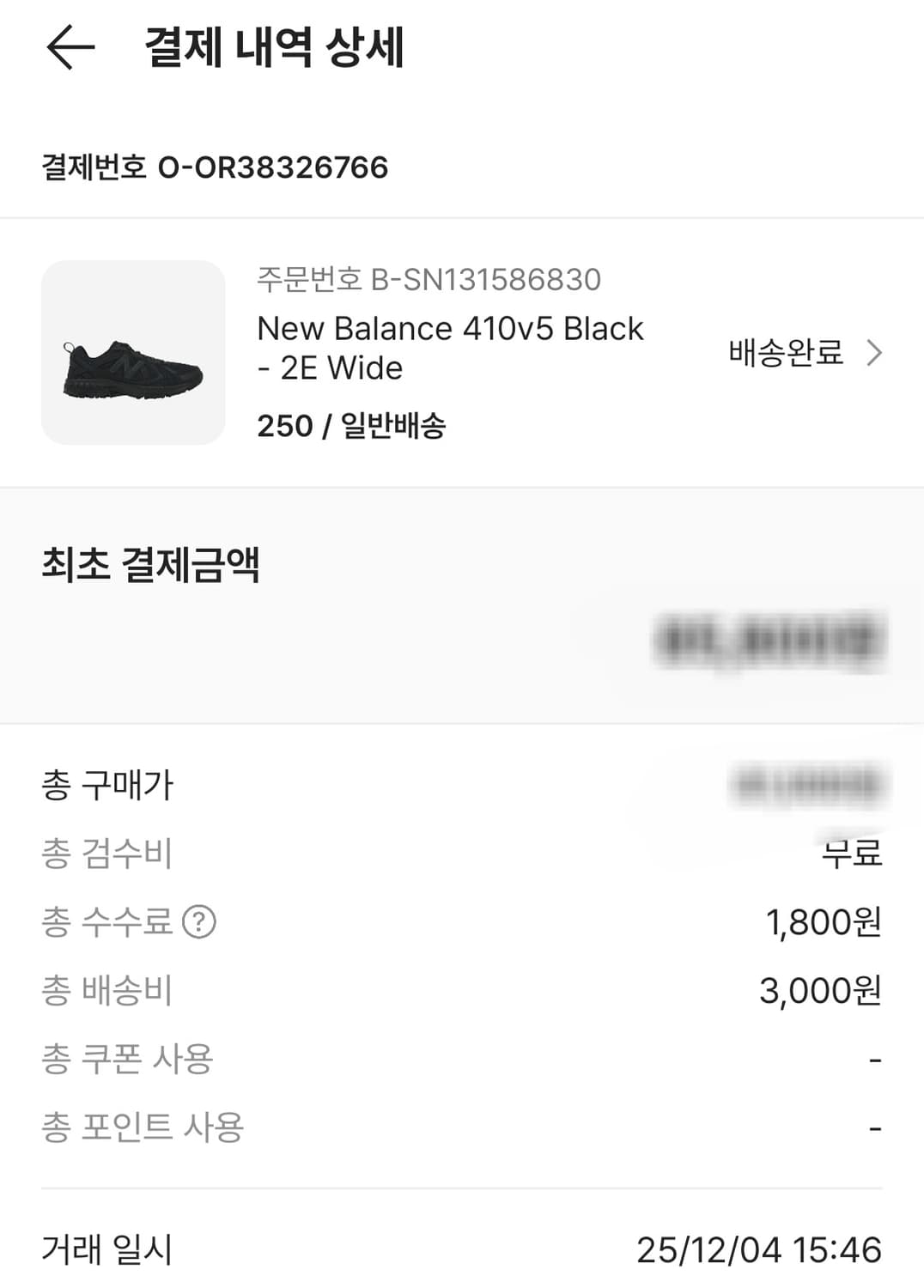Select the 배송완료 delivery status label
This screenshot has width=924, height=1288.
click(x=784, y=352)
